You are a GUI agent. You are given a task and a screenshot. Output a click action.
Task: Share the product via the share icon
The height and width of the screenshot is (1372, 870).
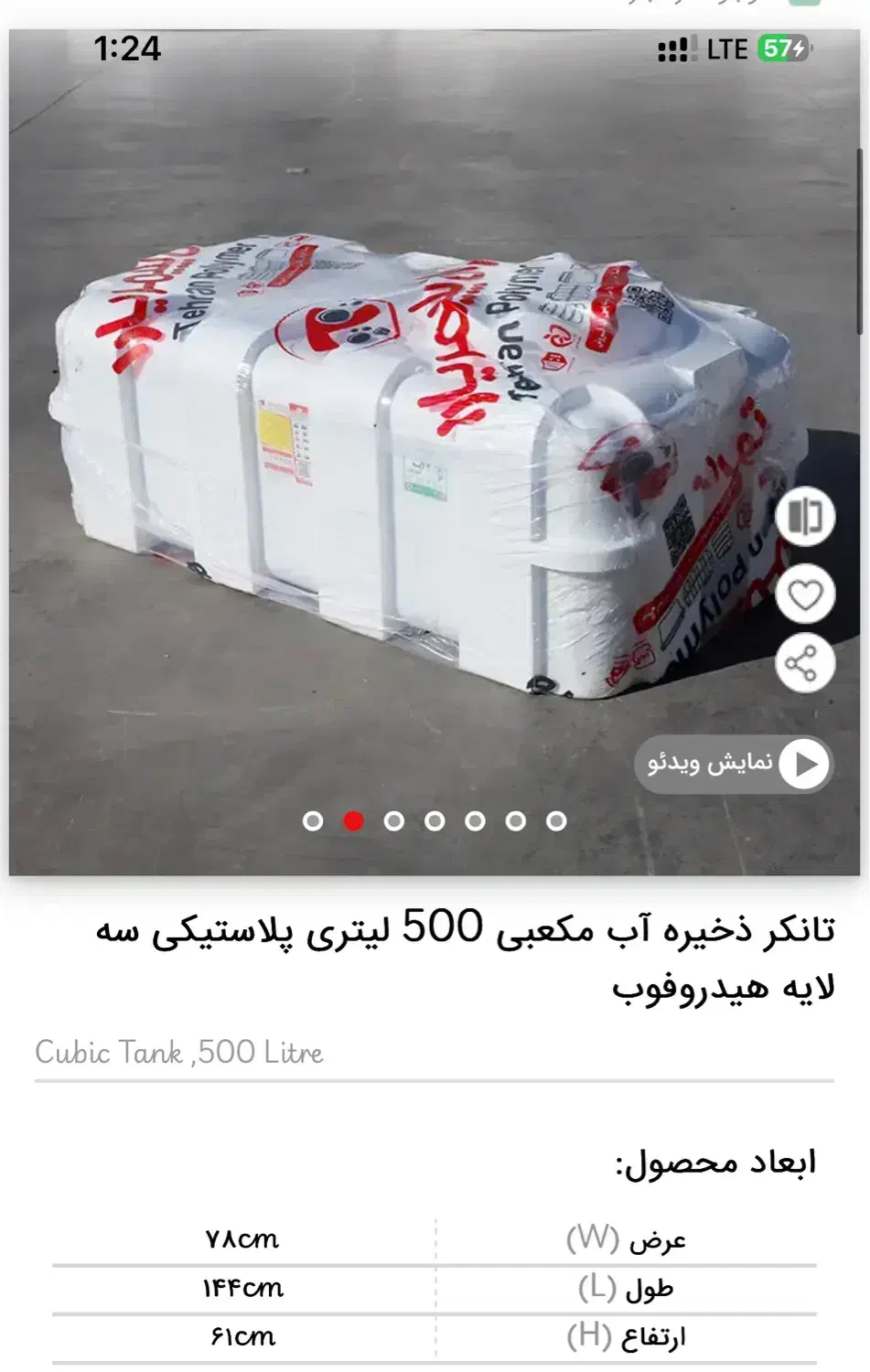coord(803,660)
